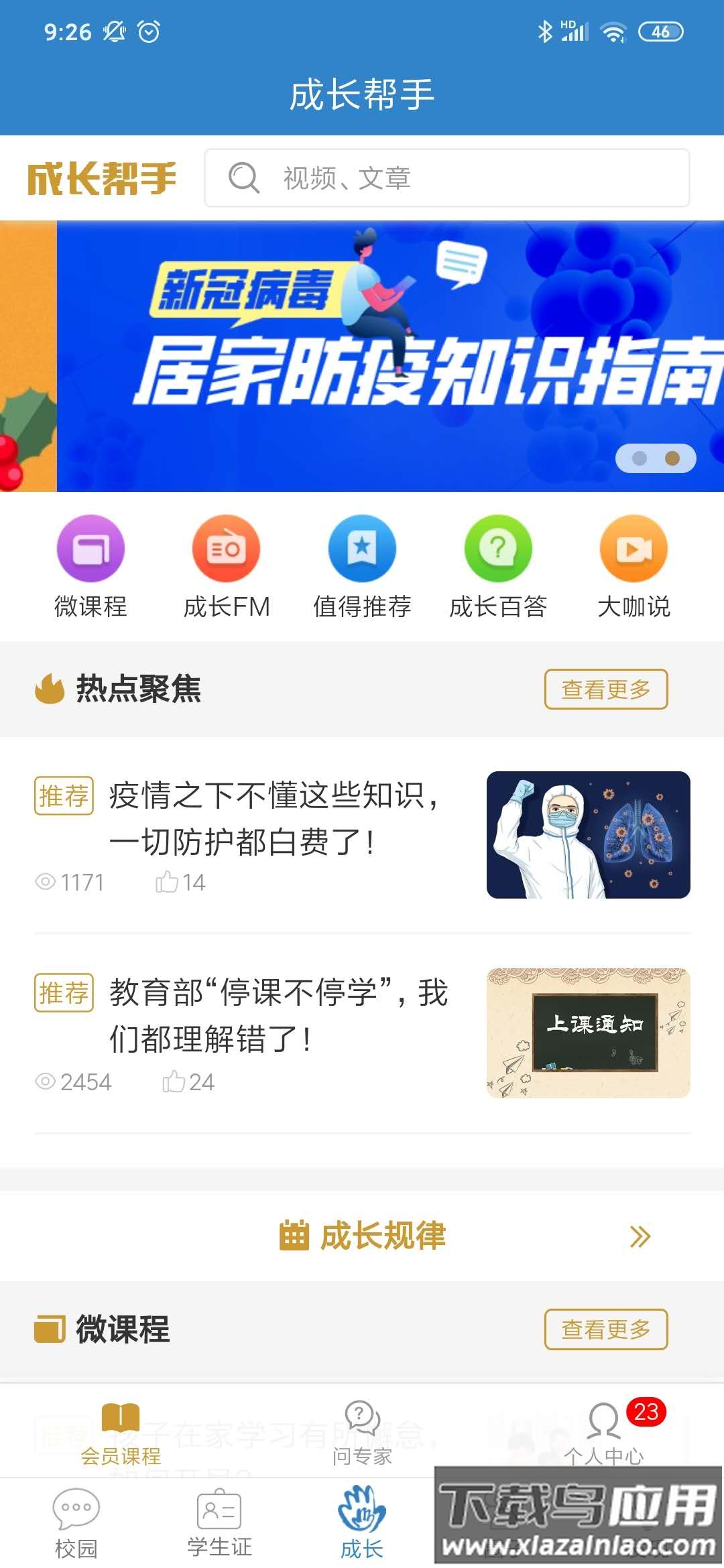Open 成长百答 question icon
The image size is (724, 1568).
click(497, 548)
